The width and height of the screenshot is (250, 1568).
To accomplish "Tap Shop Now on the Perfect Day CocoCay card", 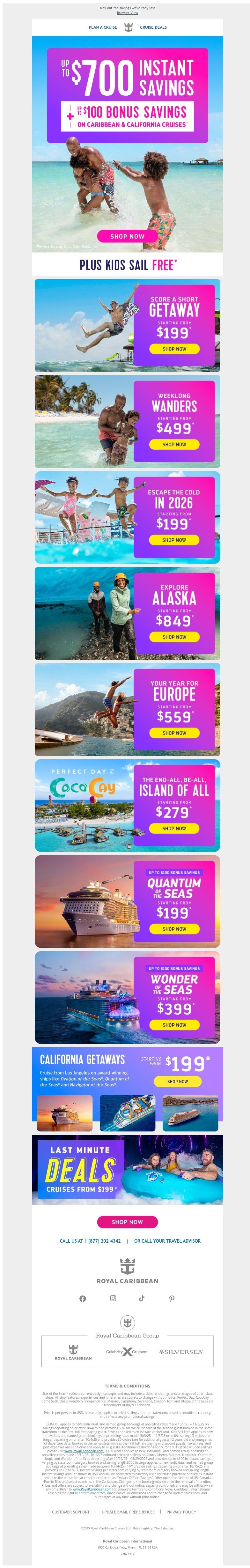I will (x=174, y=828).
